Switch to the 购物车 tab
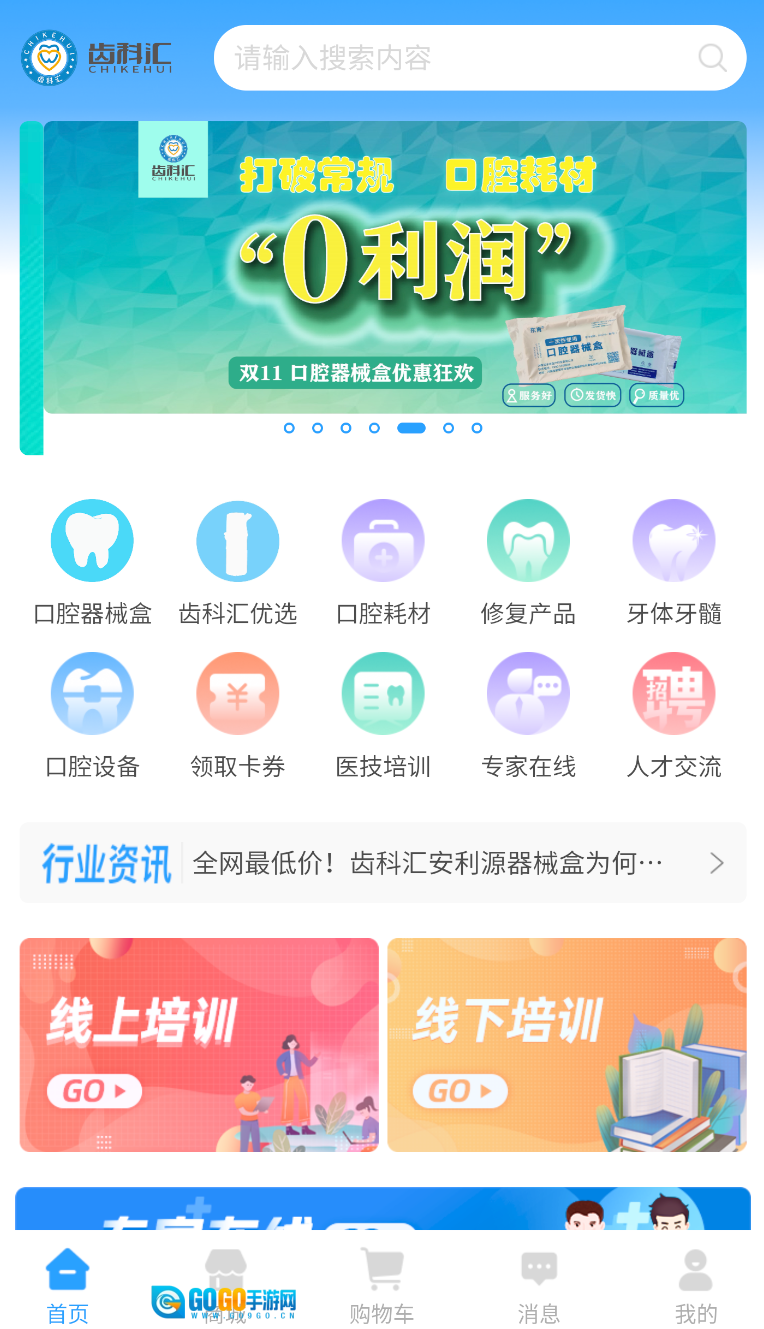764x1329 pixels. tap(382, 1285)
